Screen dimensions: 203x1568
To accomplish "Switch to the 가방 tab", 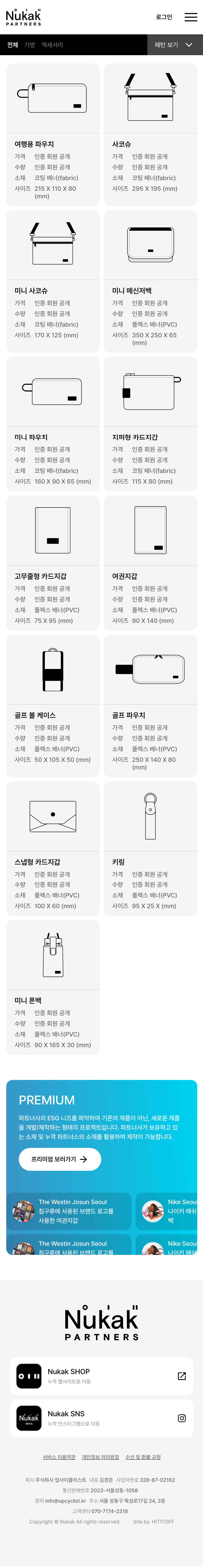I will tap(30, 45).
